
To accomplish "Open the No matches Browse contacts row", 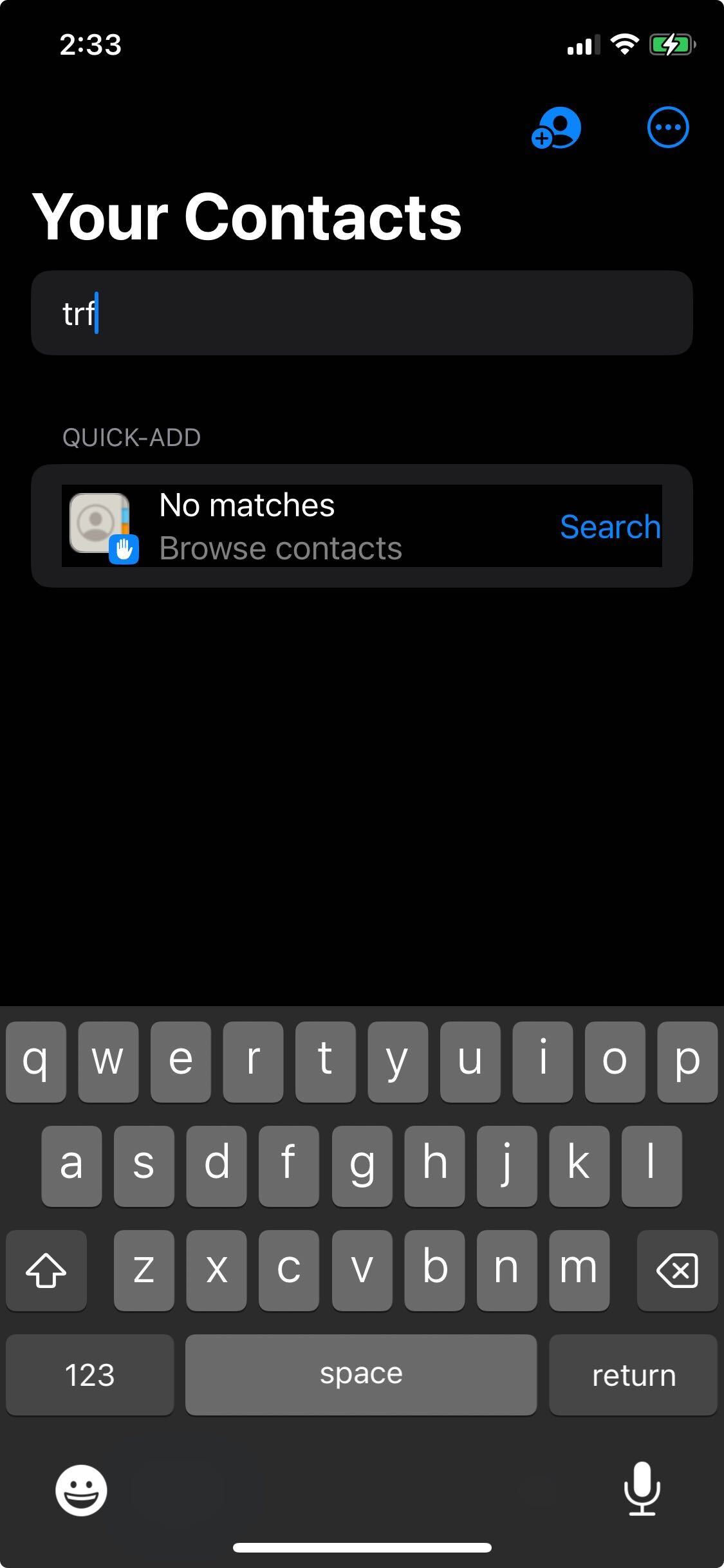I will (362, 526).
